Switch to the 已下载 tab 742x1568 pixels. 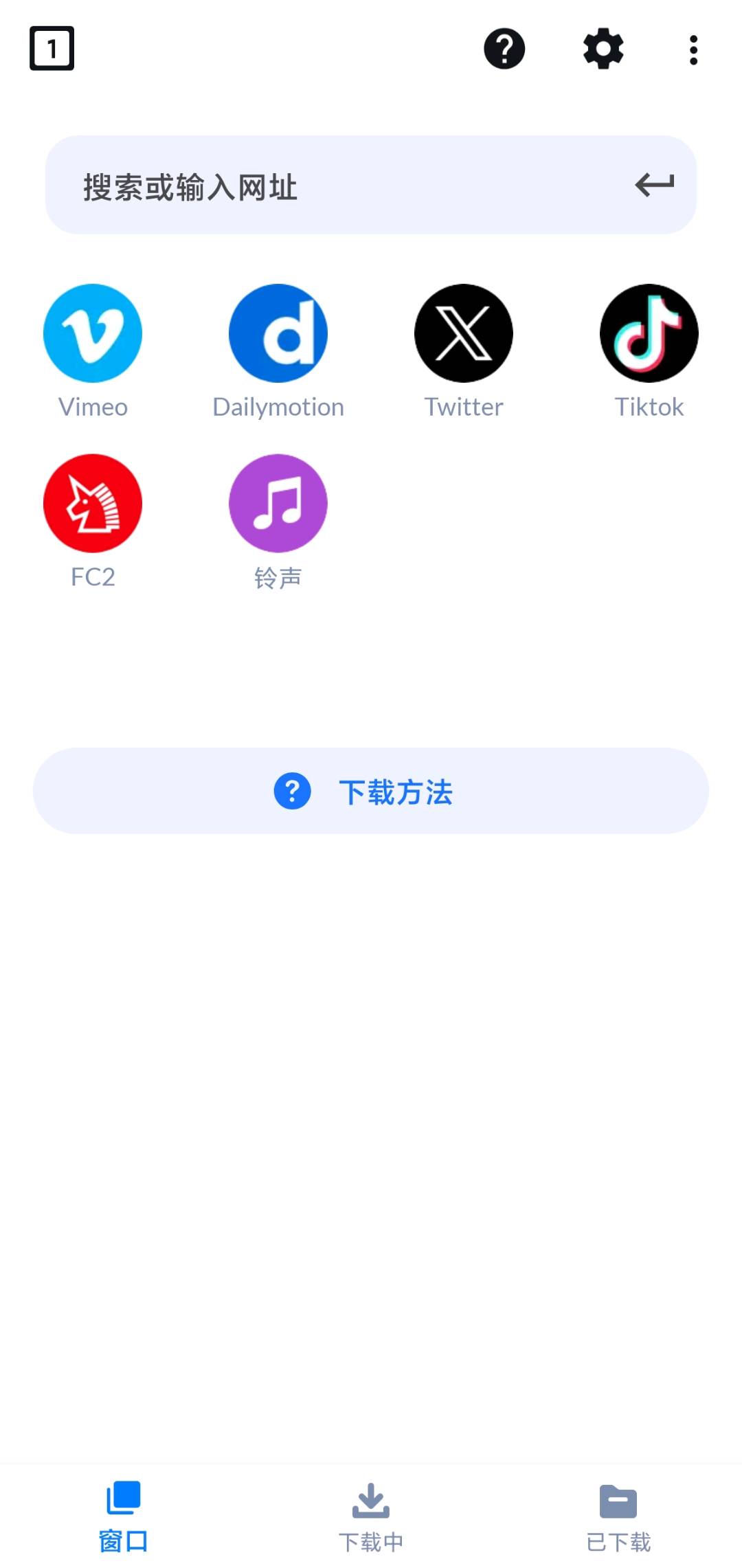tap(618, 1516)
